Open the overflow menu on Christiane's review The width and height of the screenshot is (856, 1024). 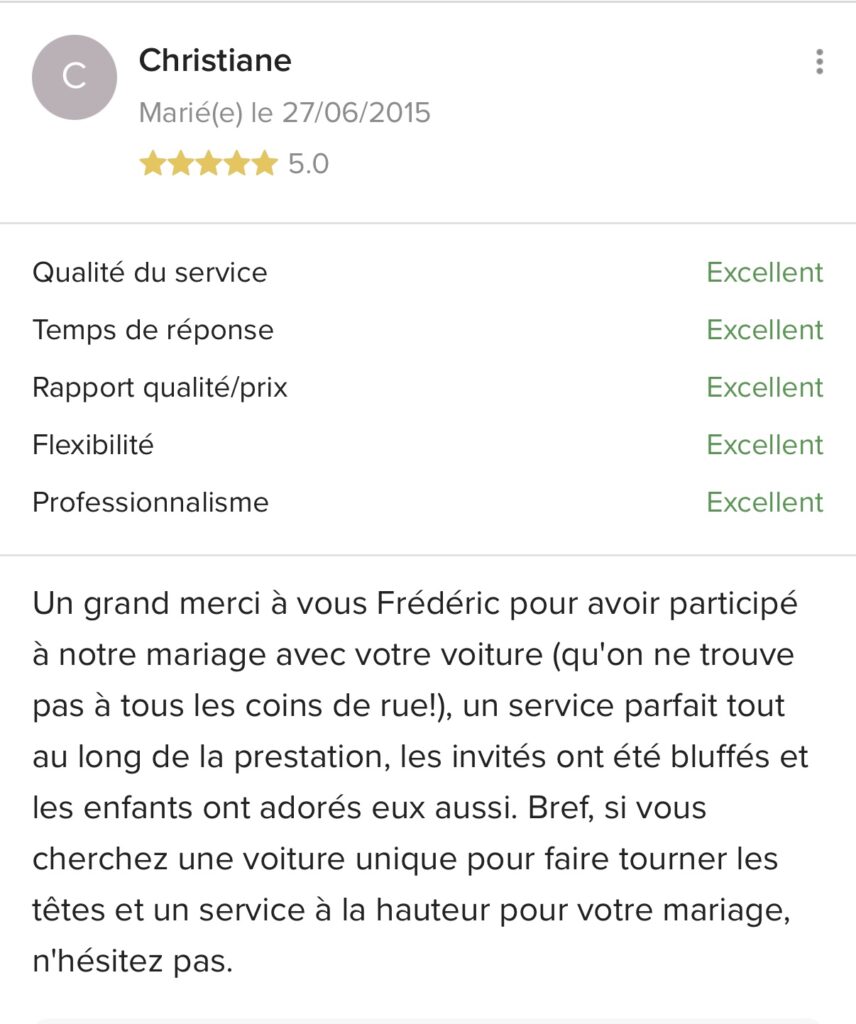point(819,62)
